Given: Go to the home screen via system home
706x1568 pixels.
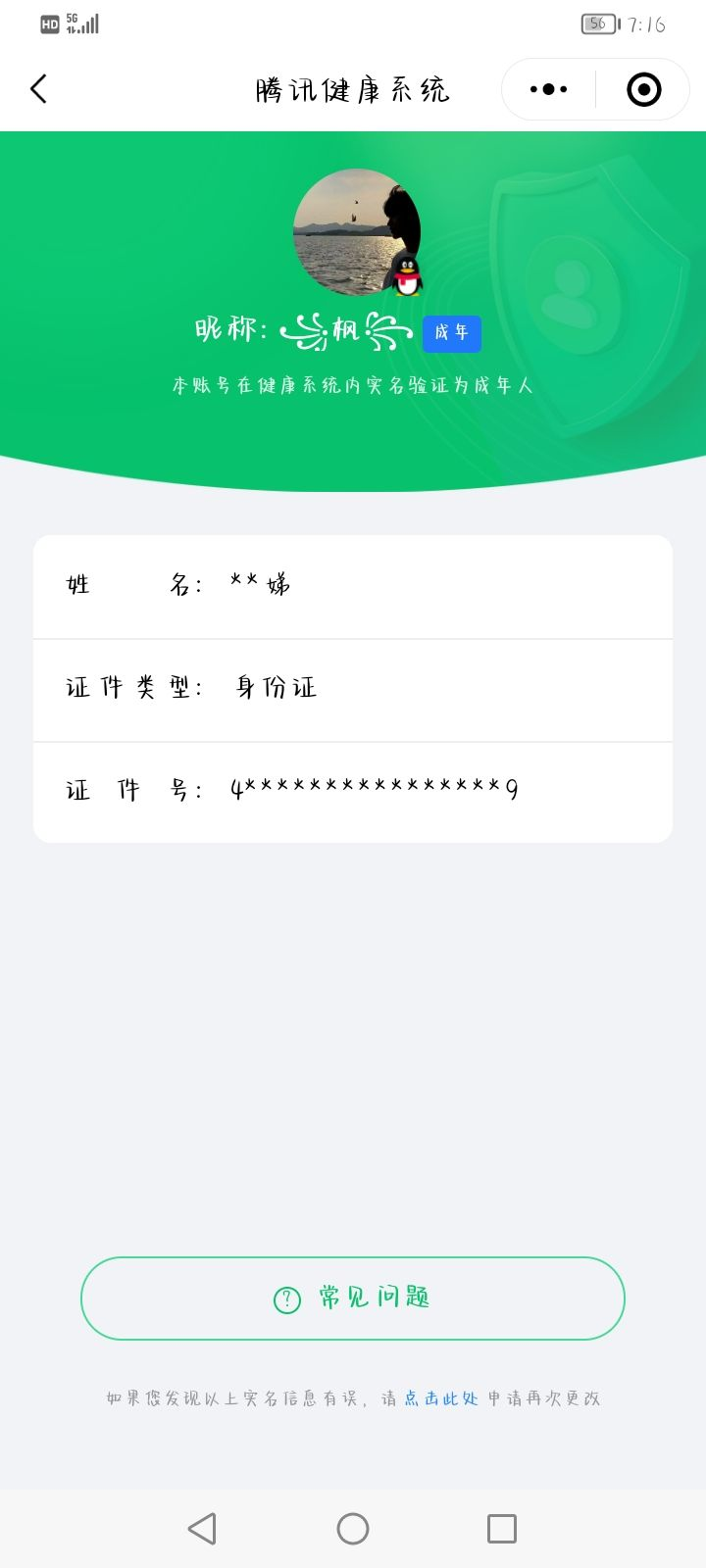Looking at the screenshot, I should click(x=353, y=1529).
